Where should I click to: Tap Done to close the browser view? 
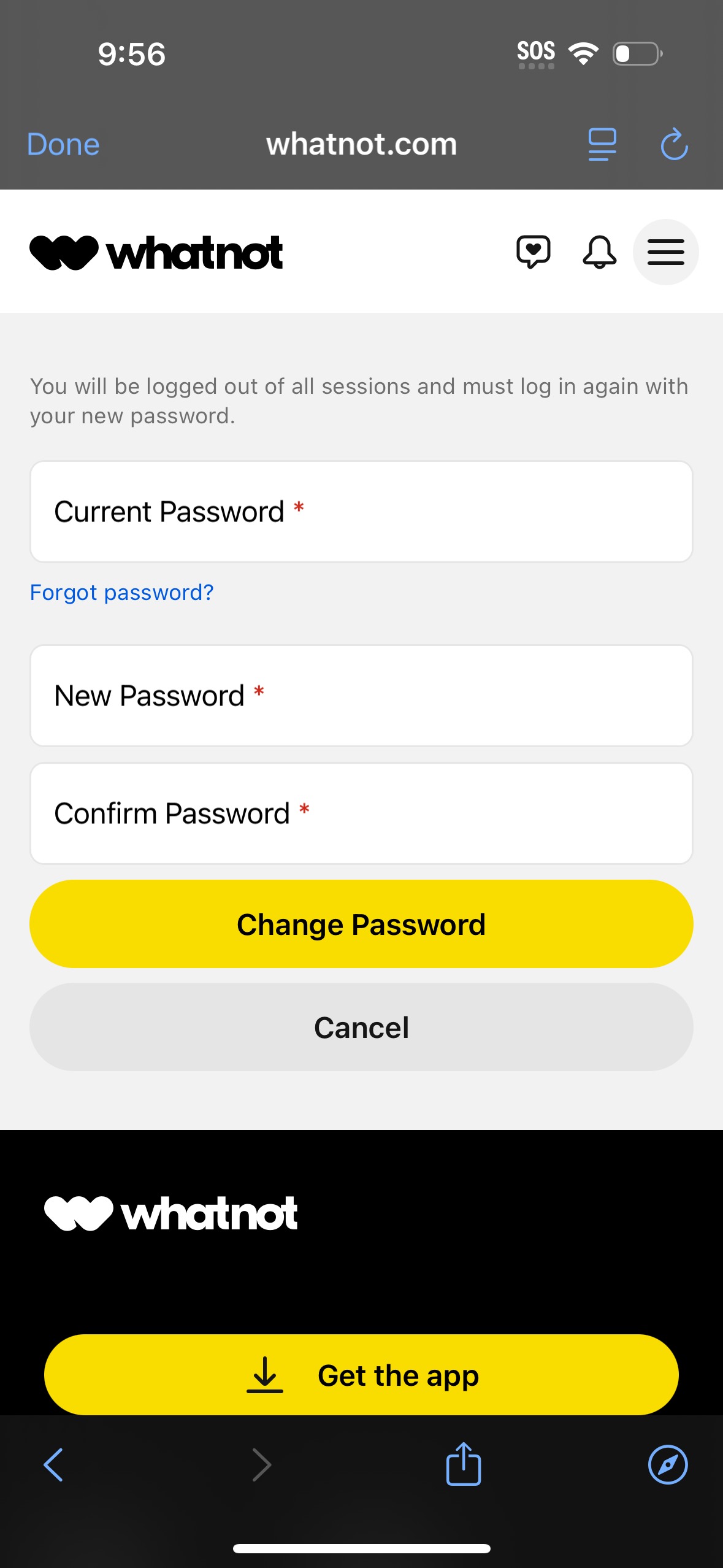63,144
